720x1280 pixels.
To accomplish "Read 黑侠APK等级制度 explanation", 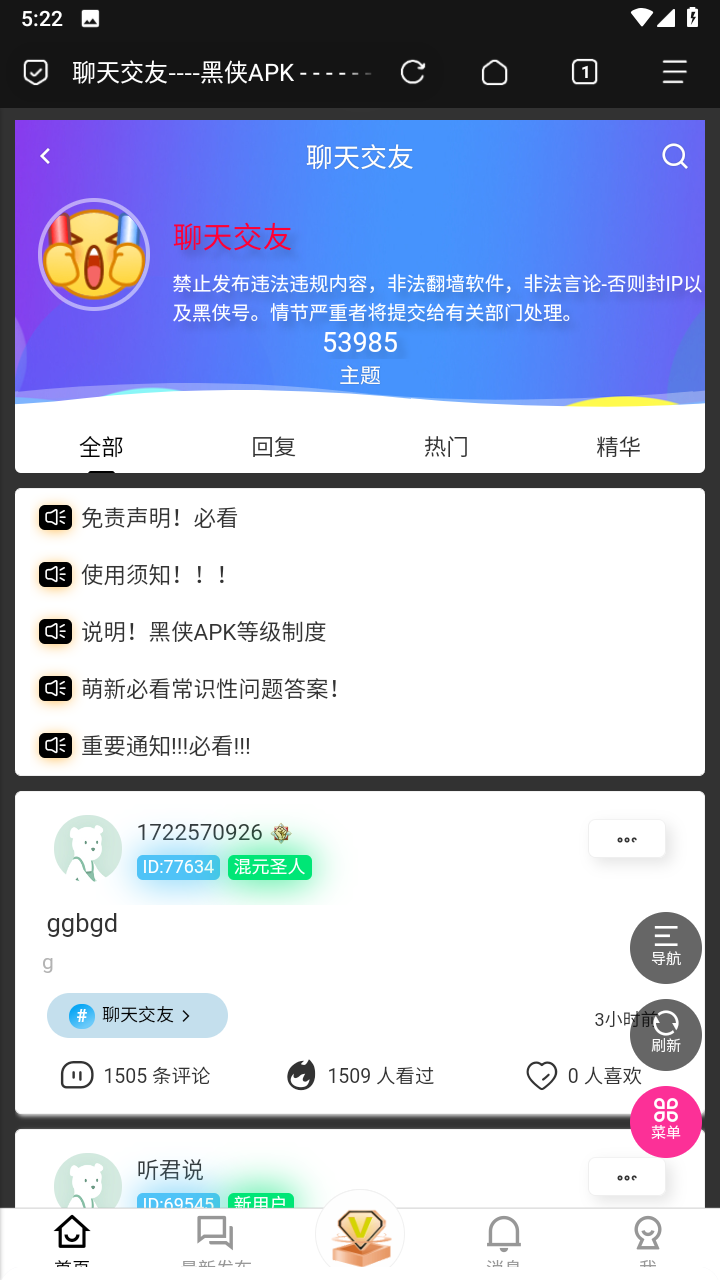I will [x=203, y=632].
